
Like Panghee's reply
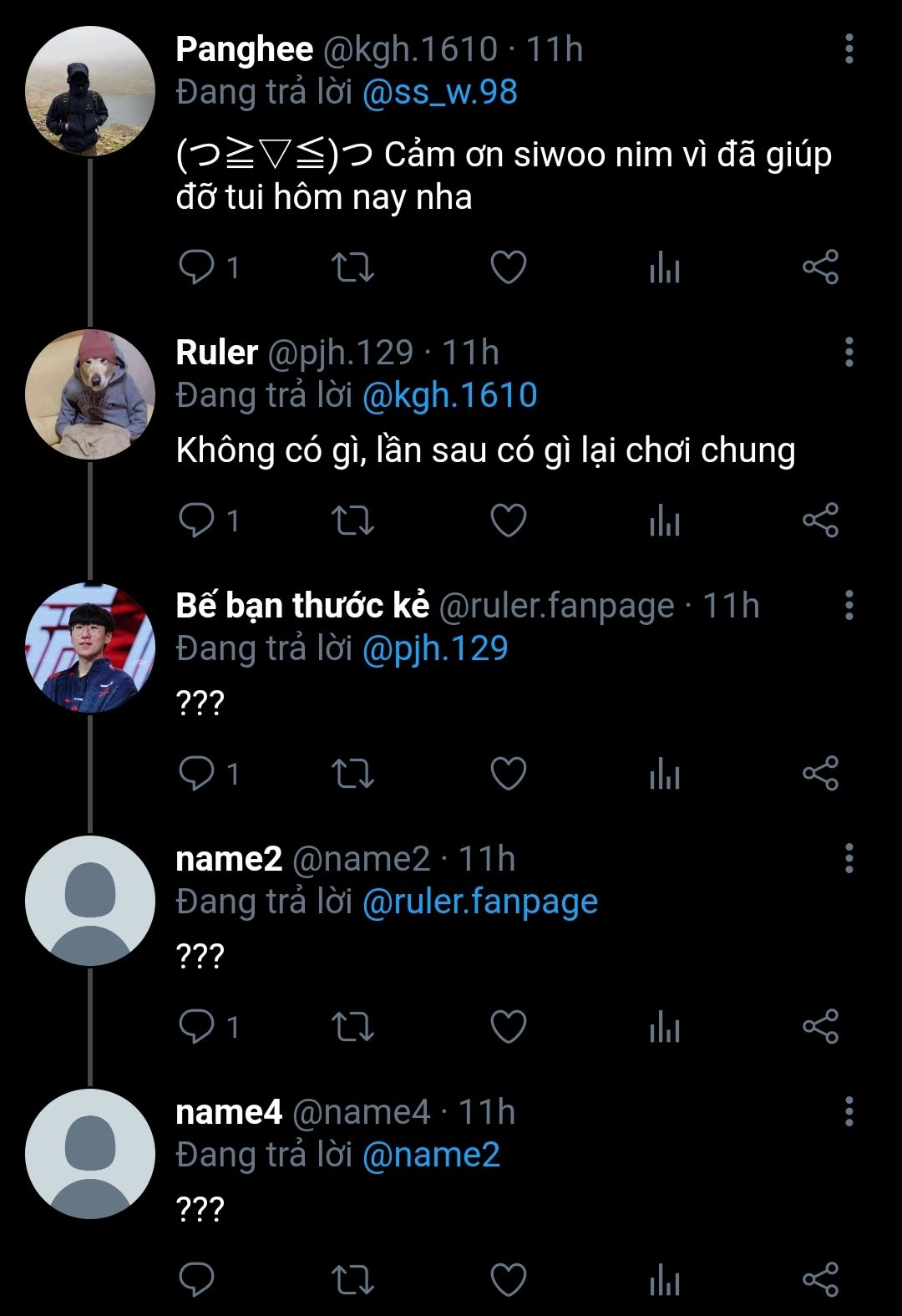(x=508, y=267)
